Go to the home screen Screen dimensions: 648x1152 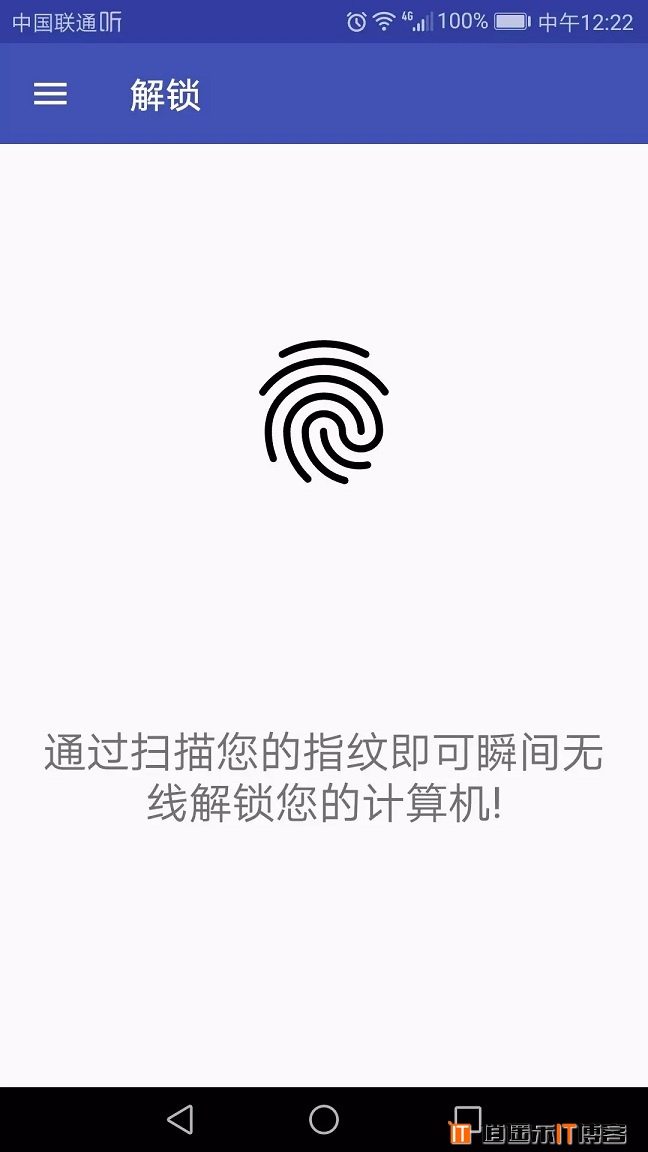[324, 1119]
